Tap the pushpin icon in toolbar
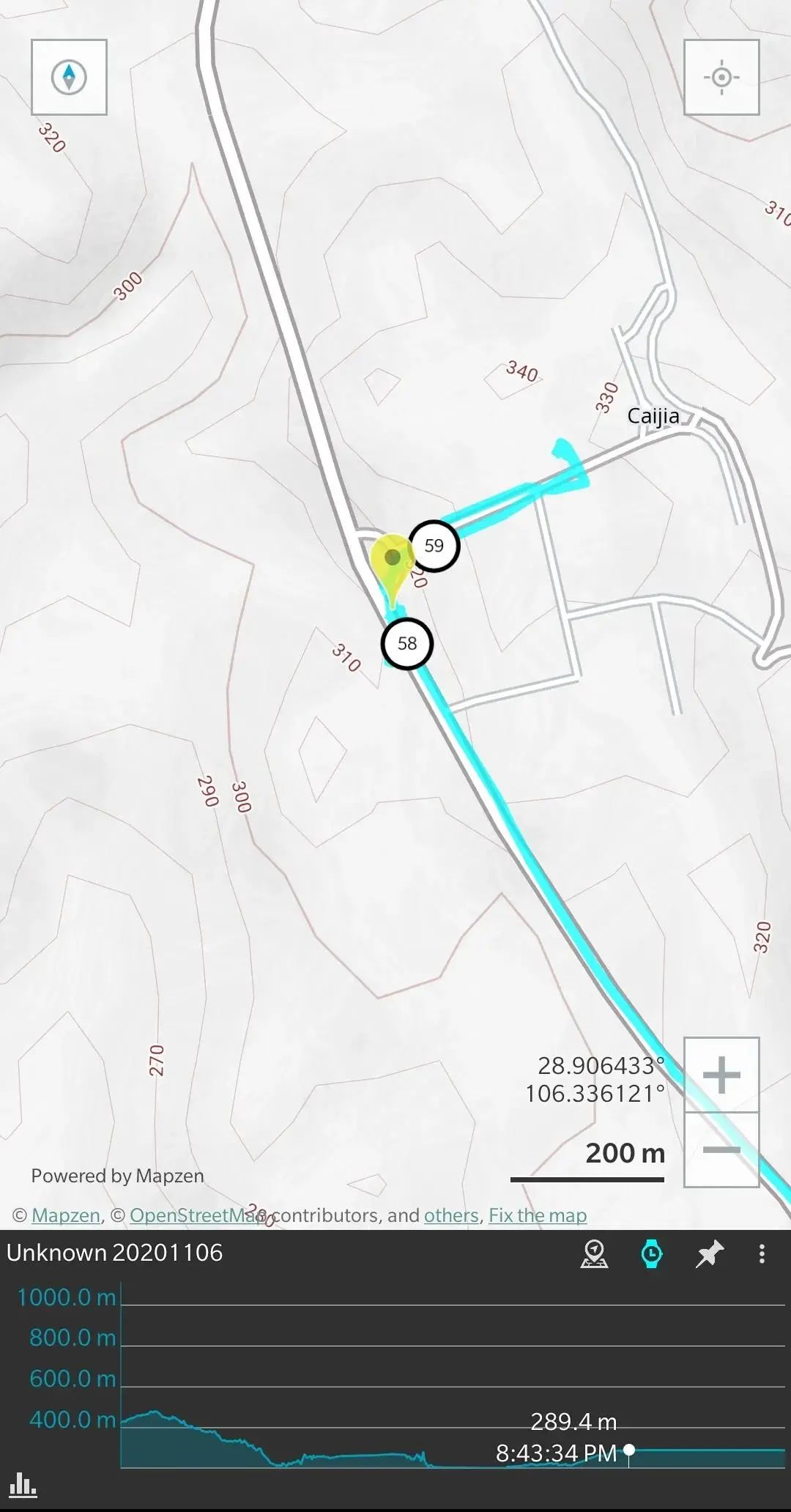791x1512 pixels. (x=709, y=1253)
